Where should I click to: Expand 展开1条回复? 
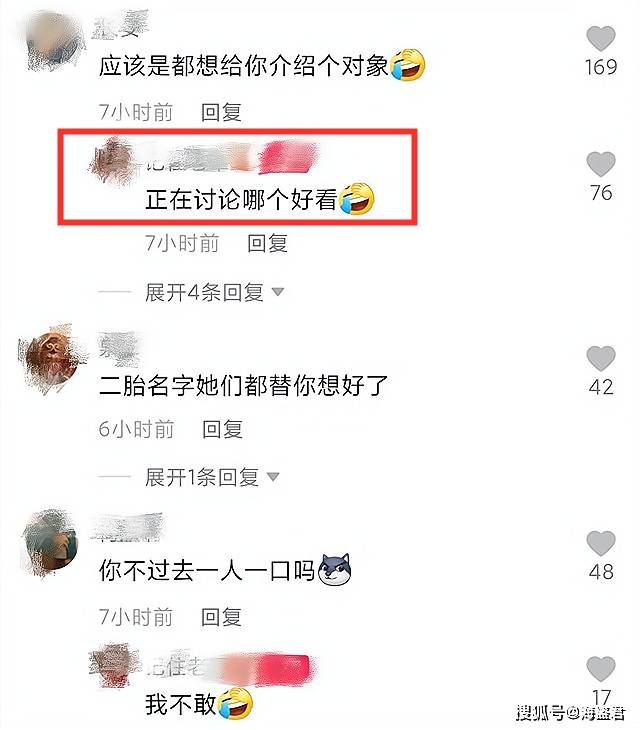212,478
